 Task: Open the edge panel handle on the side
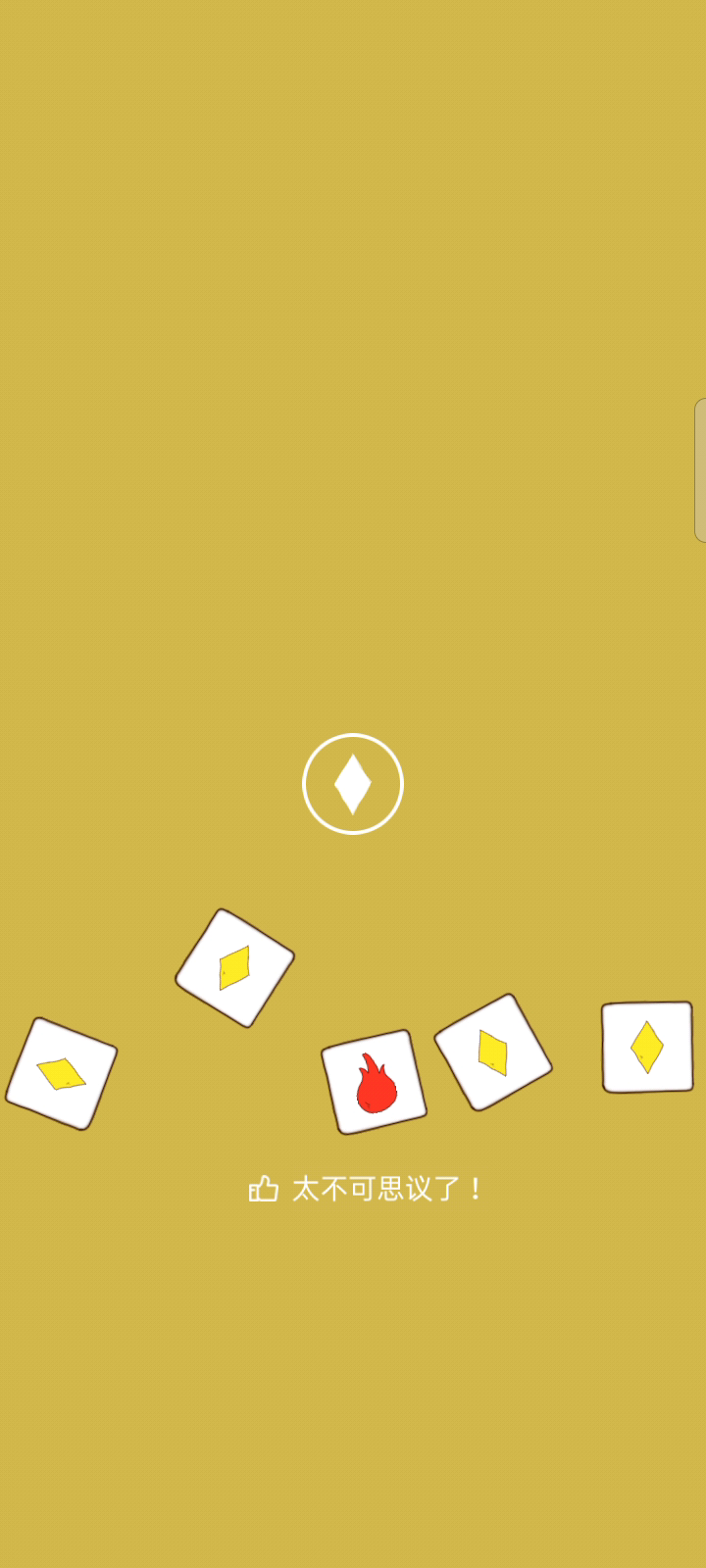(x=700, y=470)
